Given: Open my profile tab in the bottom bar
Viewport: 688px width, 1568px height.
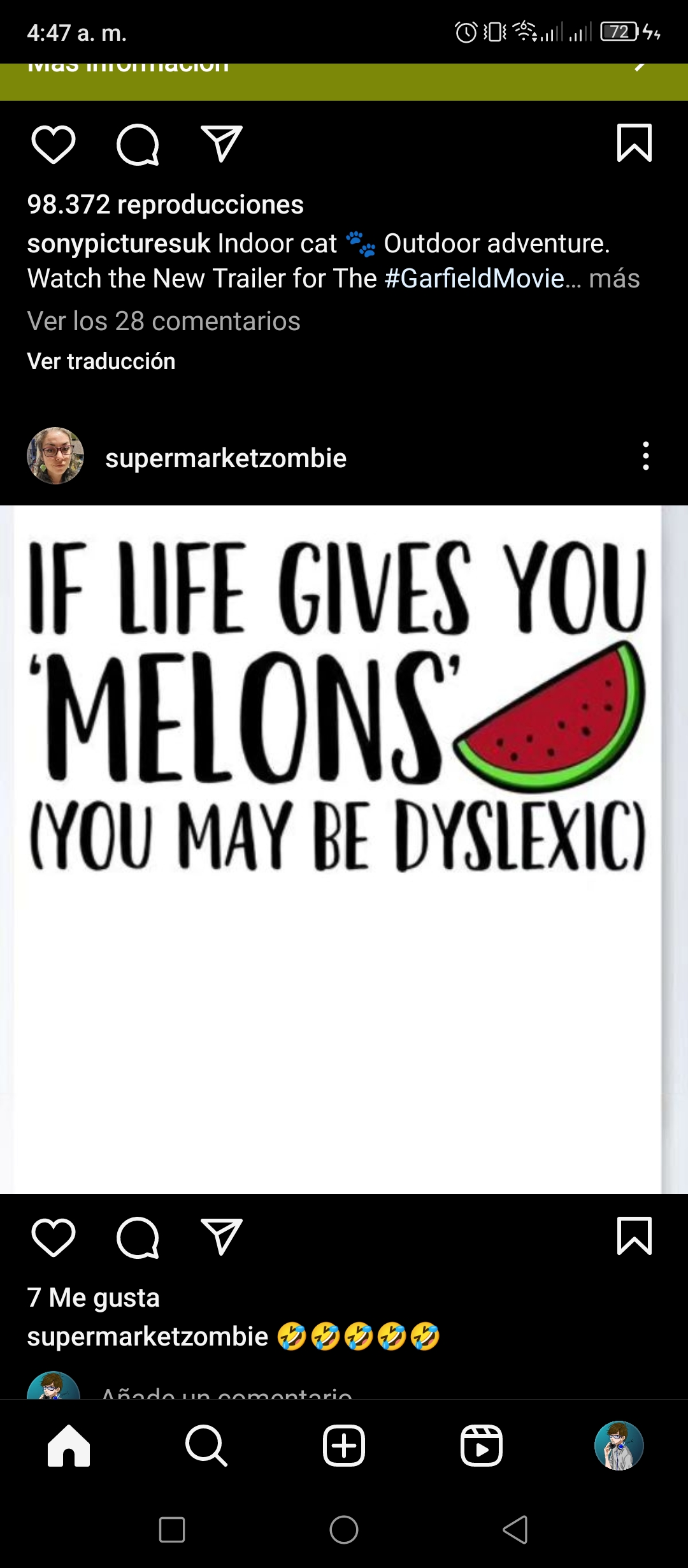Looking at the screenshot, I should point(619,1446).
